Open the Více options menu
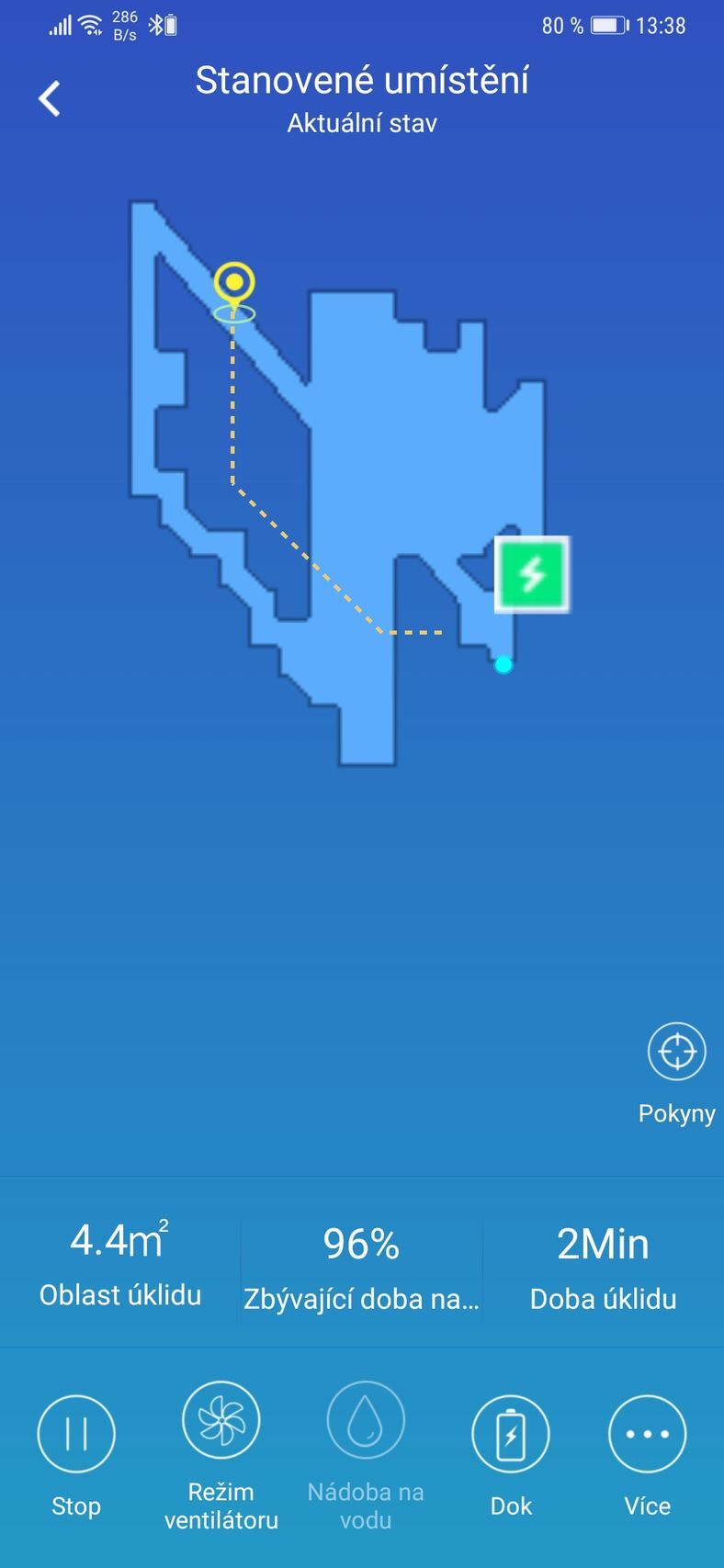The image size is (724, 1568). [x=648, y=1434]
